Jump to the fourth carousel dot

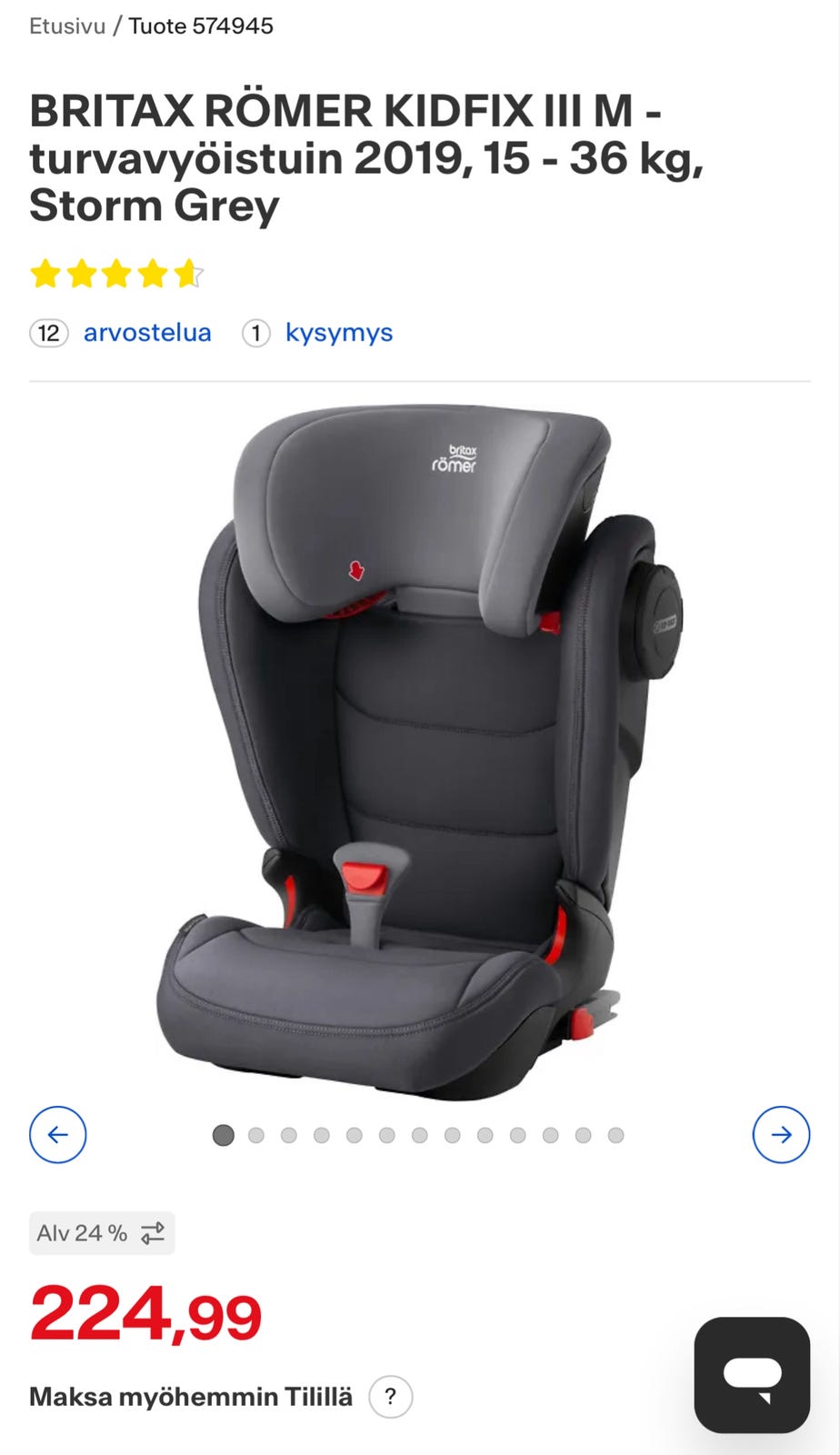click(320, 1135)
